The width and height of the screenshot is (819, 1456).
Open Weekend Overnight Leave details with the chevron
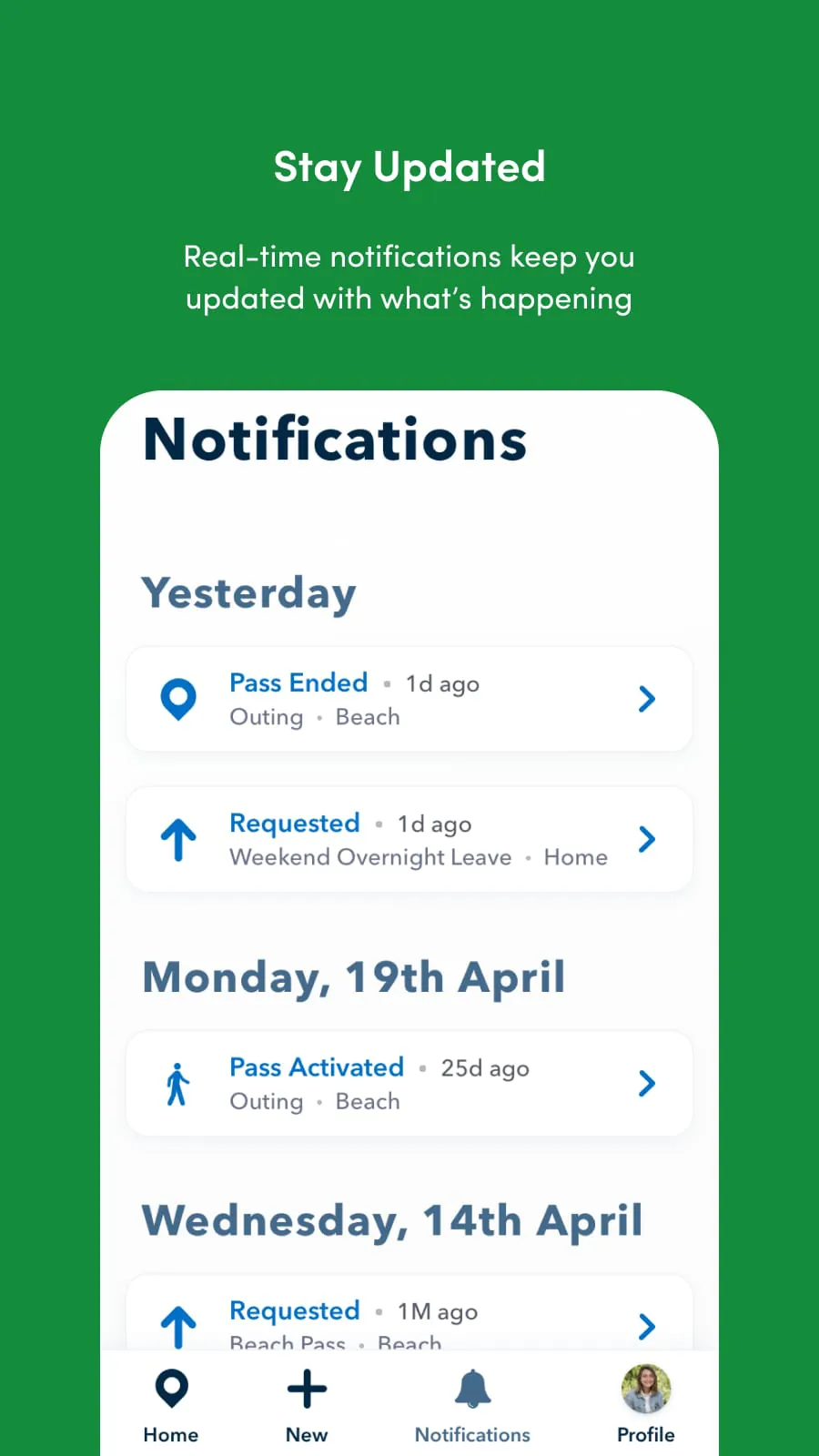647,839
